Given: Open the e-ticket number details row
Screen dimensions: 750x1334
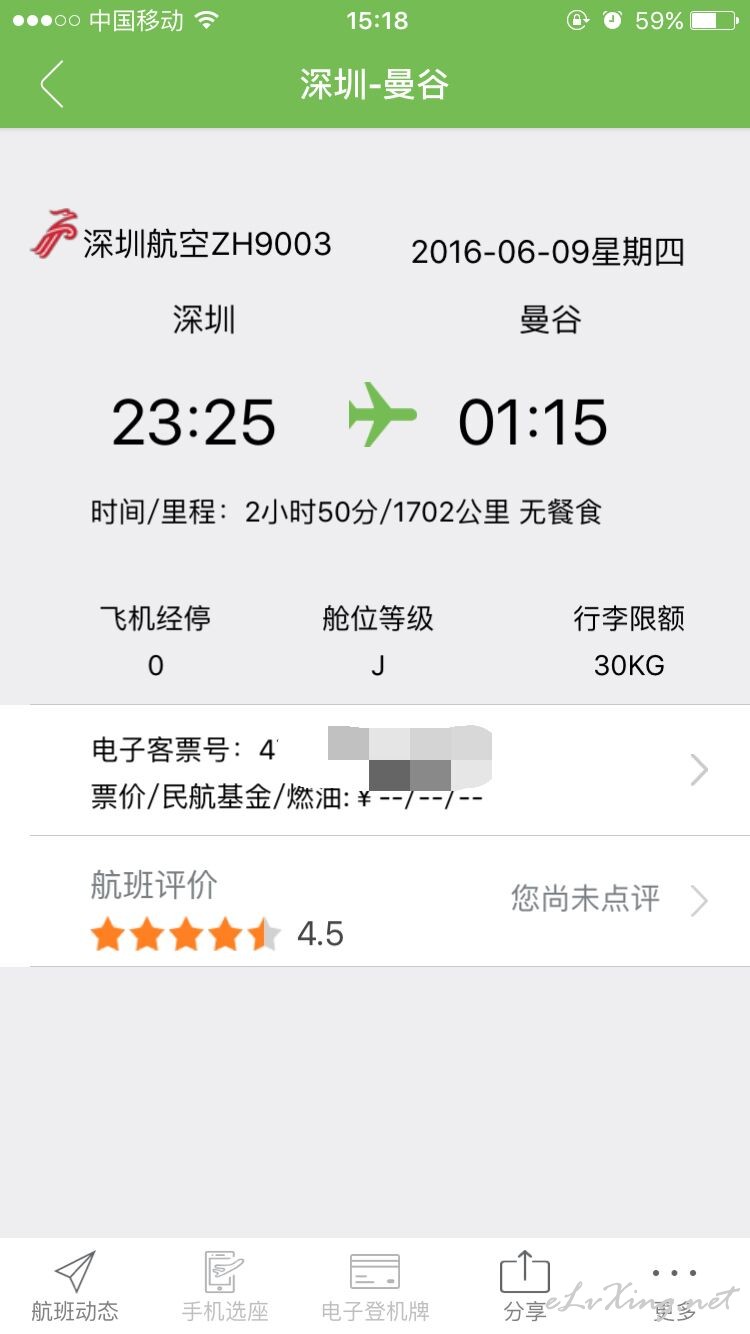Looking at the screenshot, I should click(375, 770).
